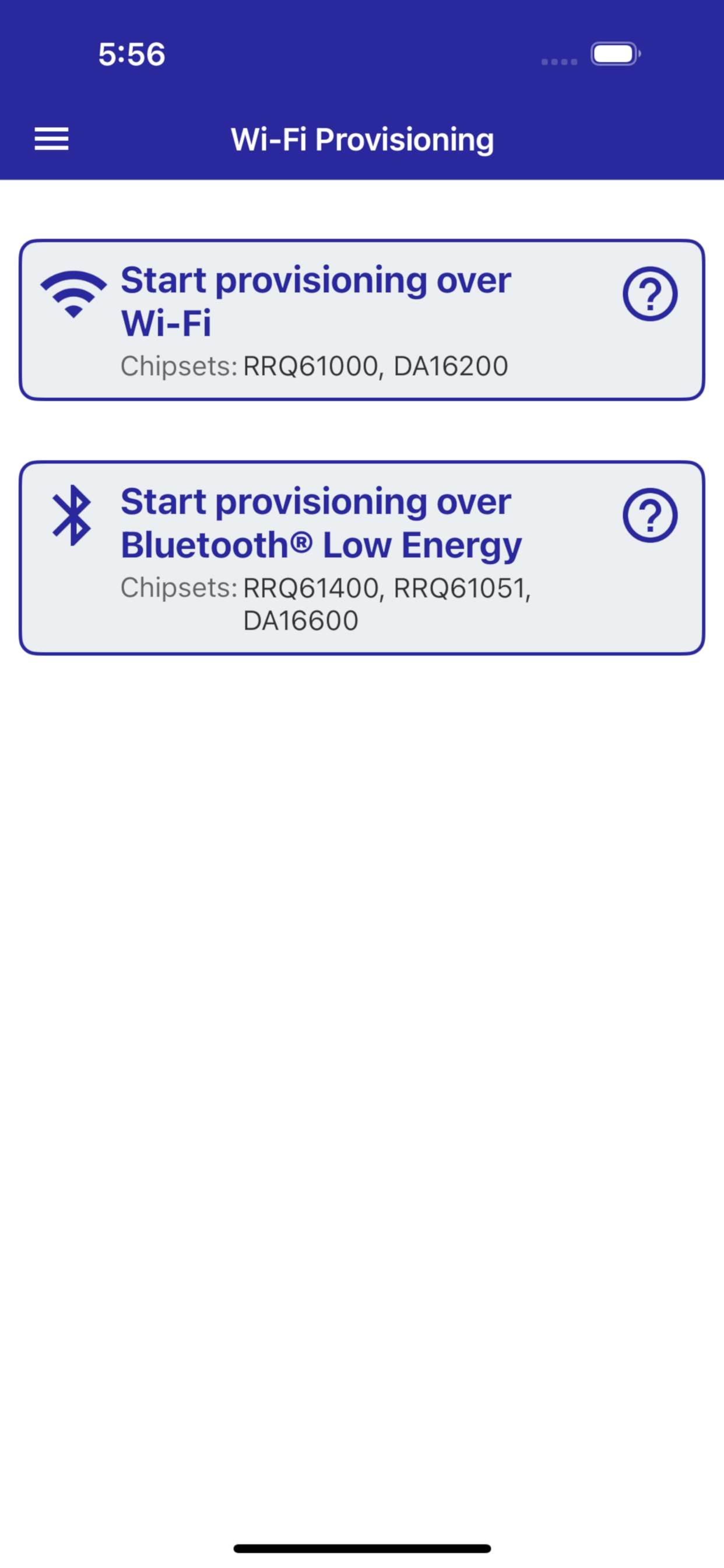Tap the battery indicator in the status bar
724x1568 pixels.
613,55
